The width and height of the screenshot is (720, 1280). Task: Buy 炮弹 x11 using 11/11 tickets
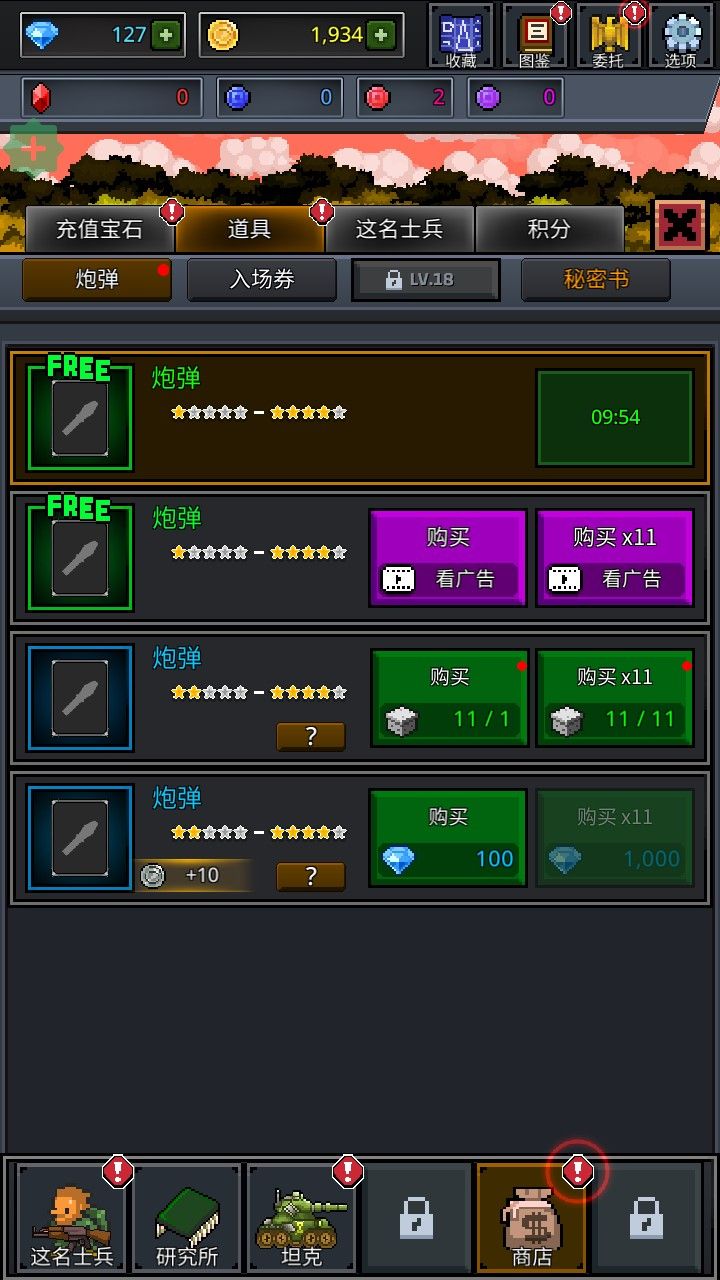615,698
